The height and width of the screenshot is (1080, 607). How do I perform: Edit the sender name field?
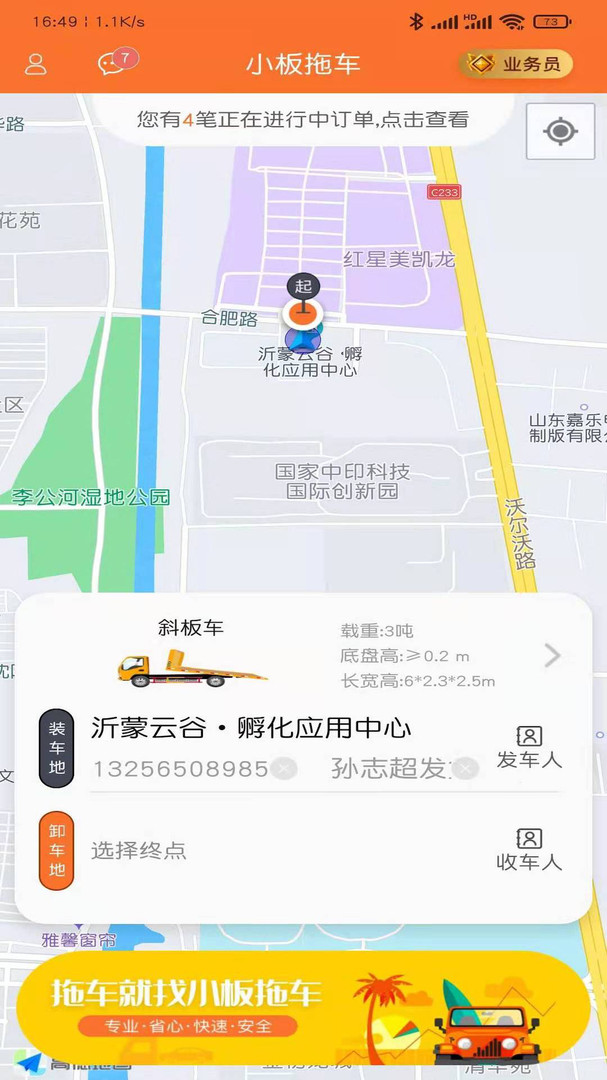[391, 768]
